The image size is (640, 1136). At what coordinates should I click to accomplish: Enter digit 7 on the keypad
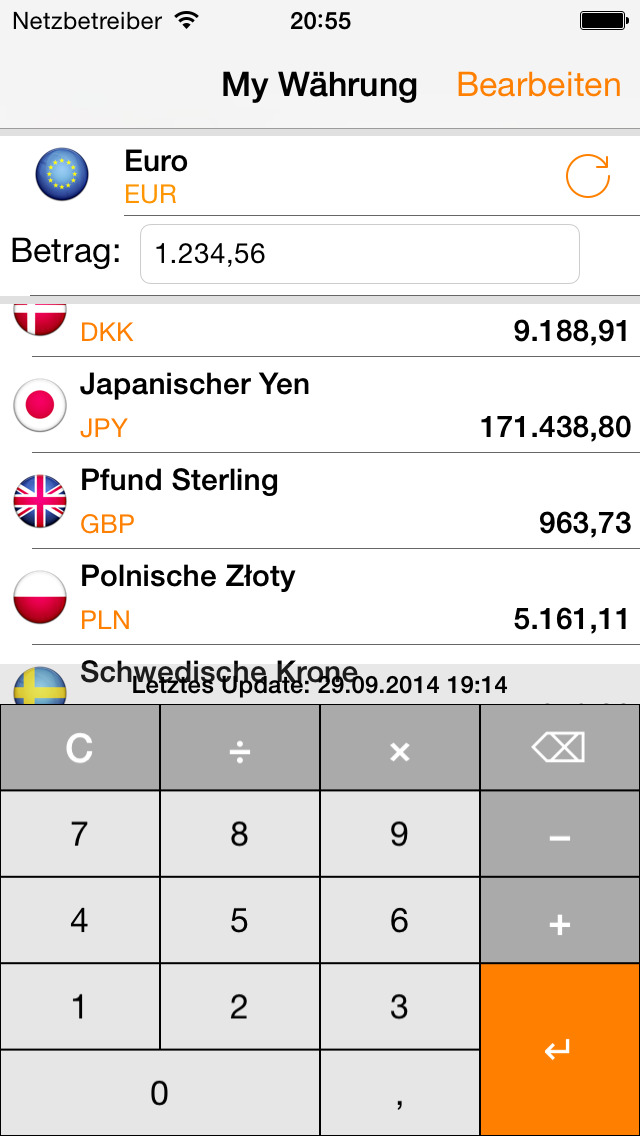click(80, 834)
